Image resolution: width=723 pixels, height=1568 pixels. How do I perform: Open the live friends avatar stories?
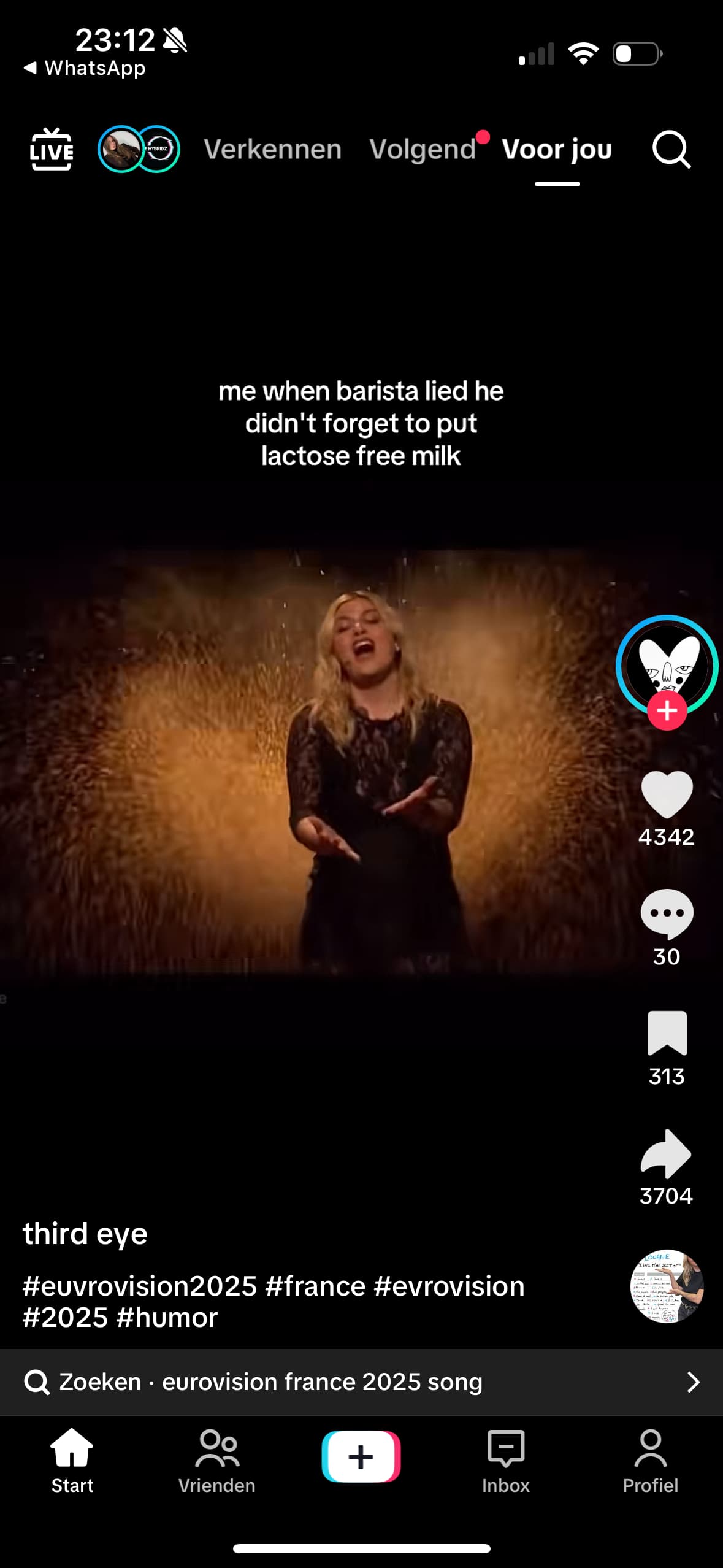[x=139, y=149]
